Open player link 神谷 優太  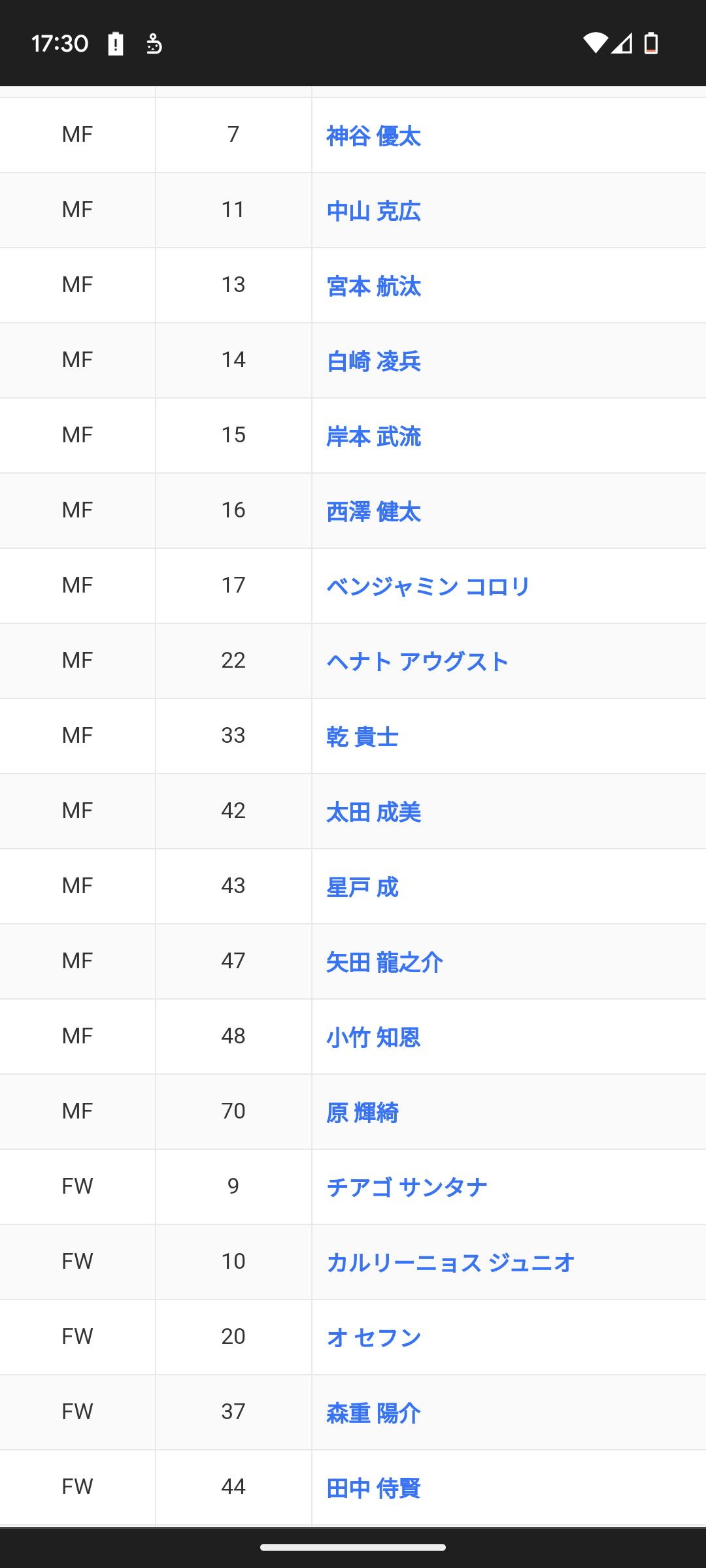tap(373, 136)
